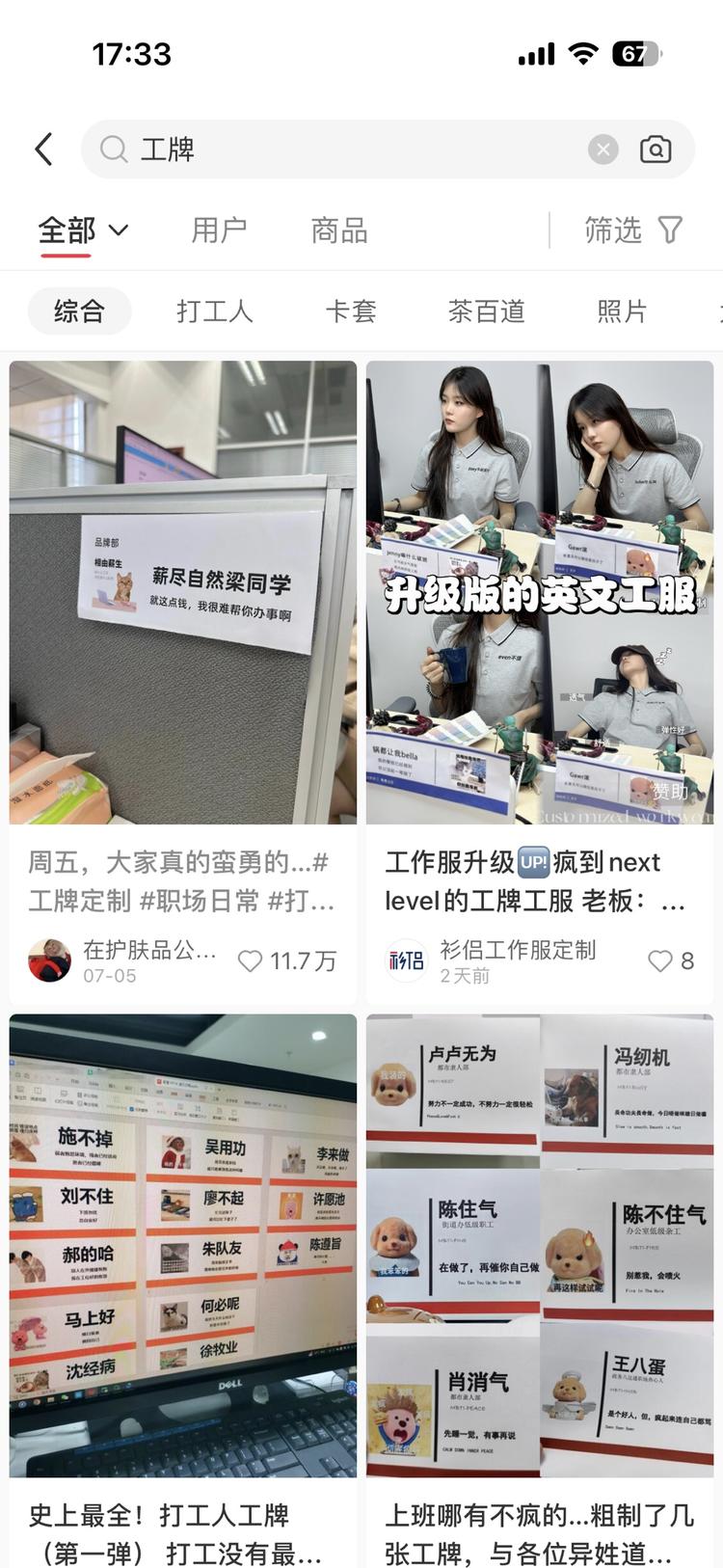
Task: Like the 工作服升级 post
Action: pyautogui.click(x=660, y=961)
